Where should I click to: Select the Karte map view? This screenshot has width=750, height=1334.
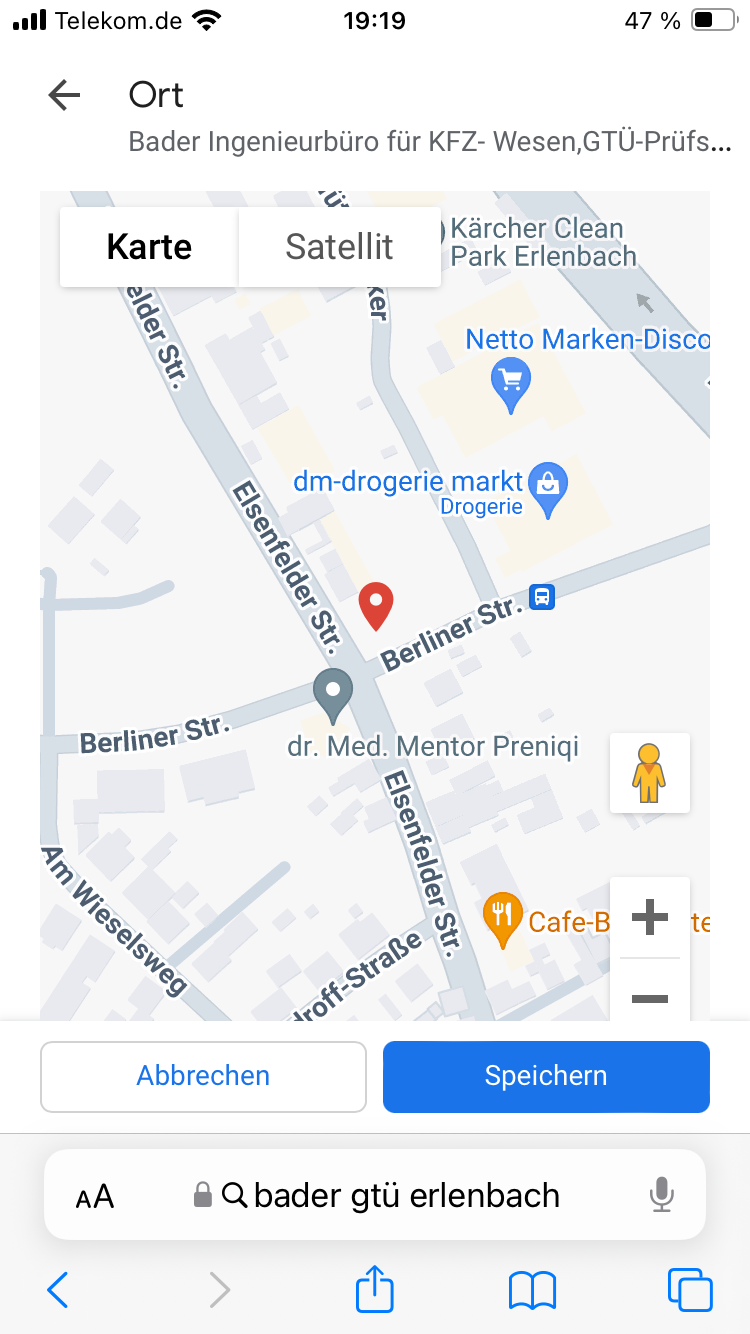click(149, 247)
